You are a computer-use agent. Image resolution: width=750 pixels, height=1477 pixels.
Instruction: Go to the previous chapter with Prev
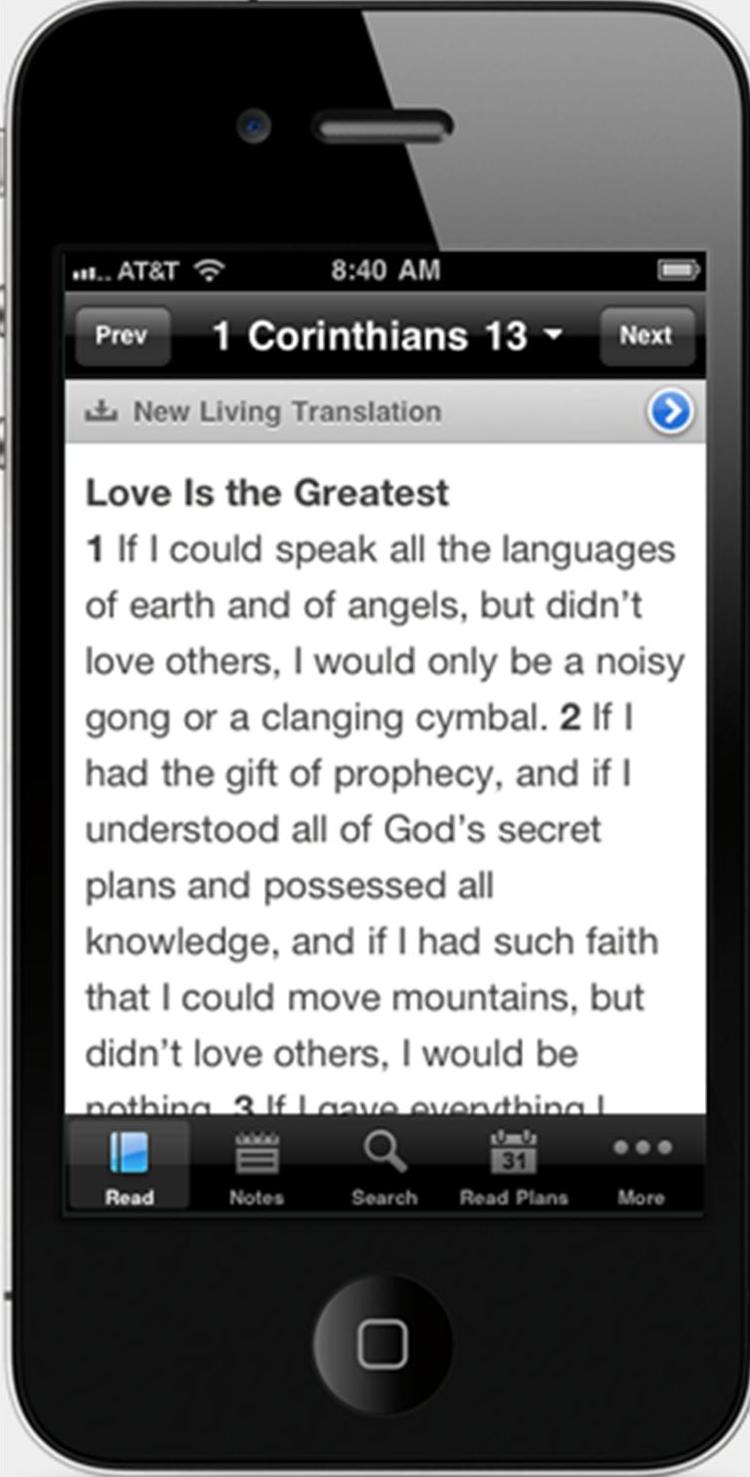[122, 336]
